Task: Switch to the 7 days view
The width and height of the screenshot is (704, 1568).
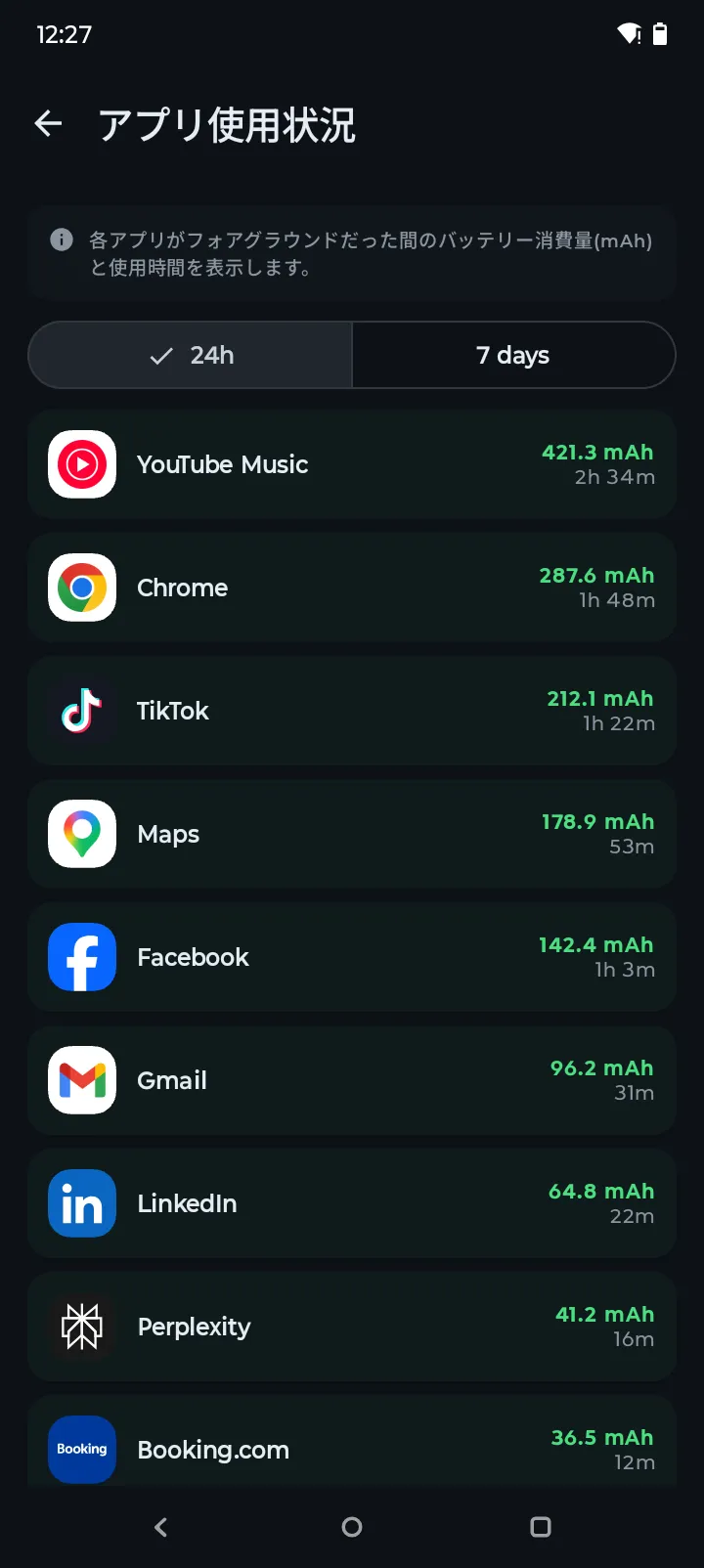Action: (x=513, y=355)
